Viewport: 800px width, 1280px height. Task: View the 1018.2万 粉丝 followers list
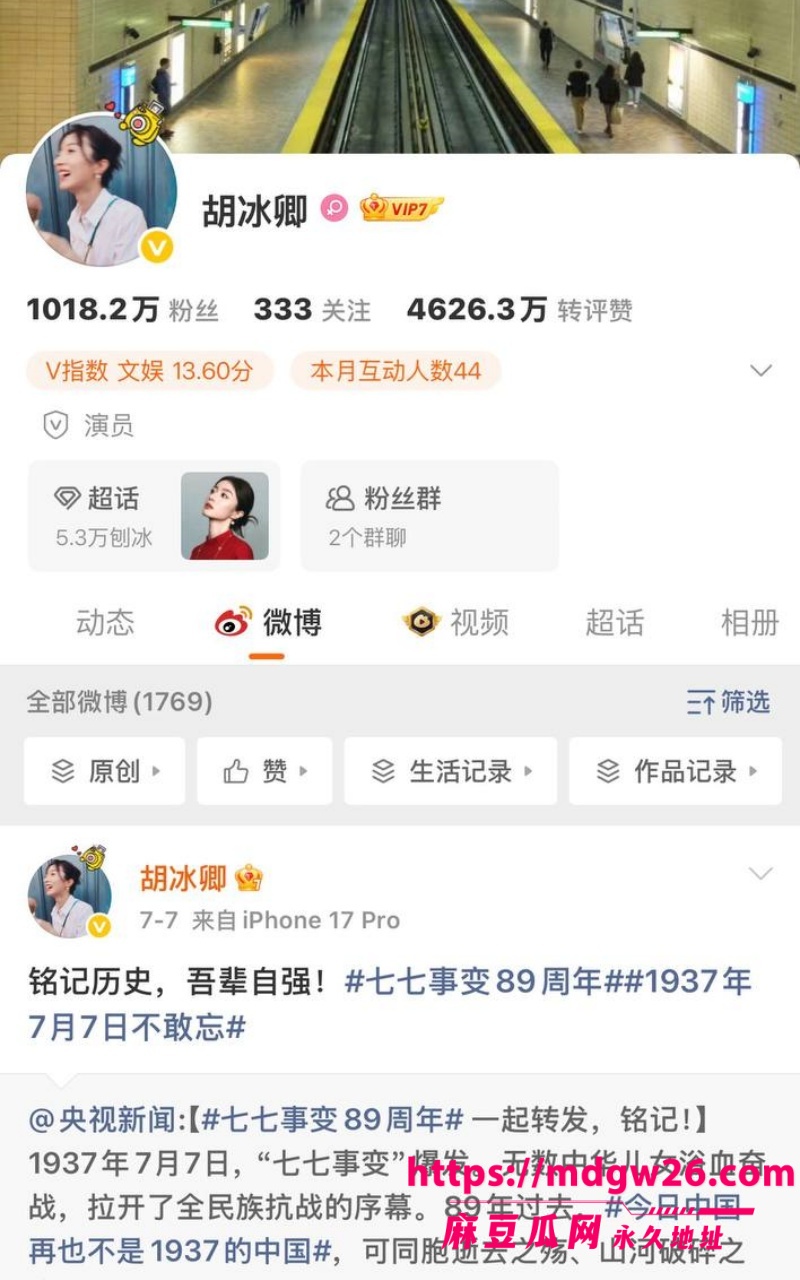(x=122, y=310)
